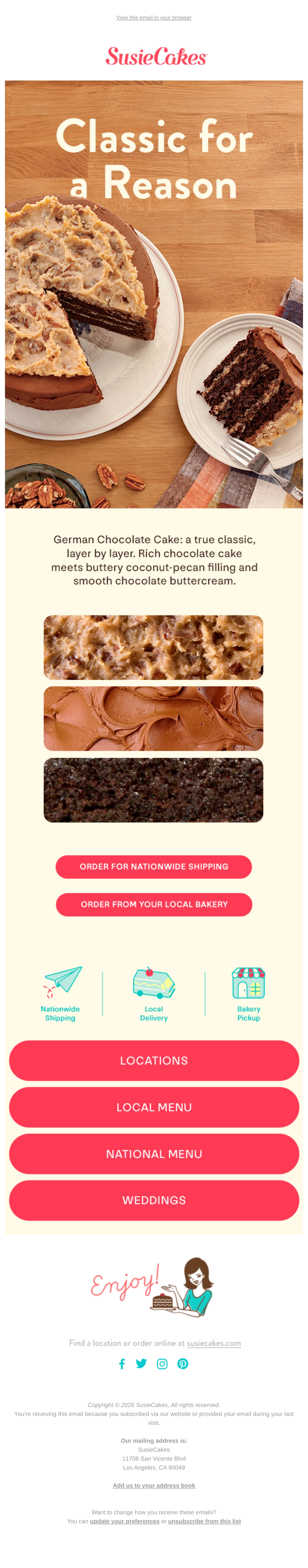This screenshot has height=1568, width=308.
Task: Open the Pinterest icon
Action: pyautogui.click(x=183, y=1363)
